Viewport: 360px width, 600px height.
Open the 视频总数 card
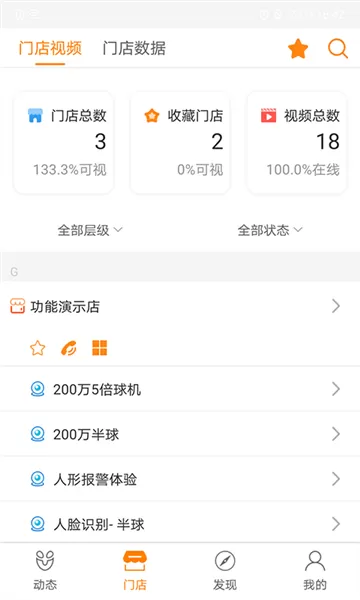click(x=297, y=143)
